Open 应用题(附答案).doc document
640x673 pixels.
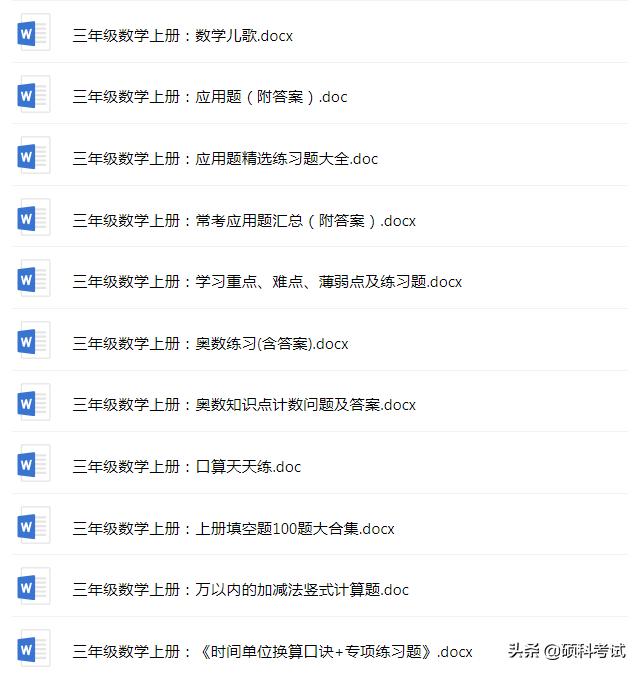point(209,97)
